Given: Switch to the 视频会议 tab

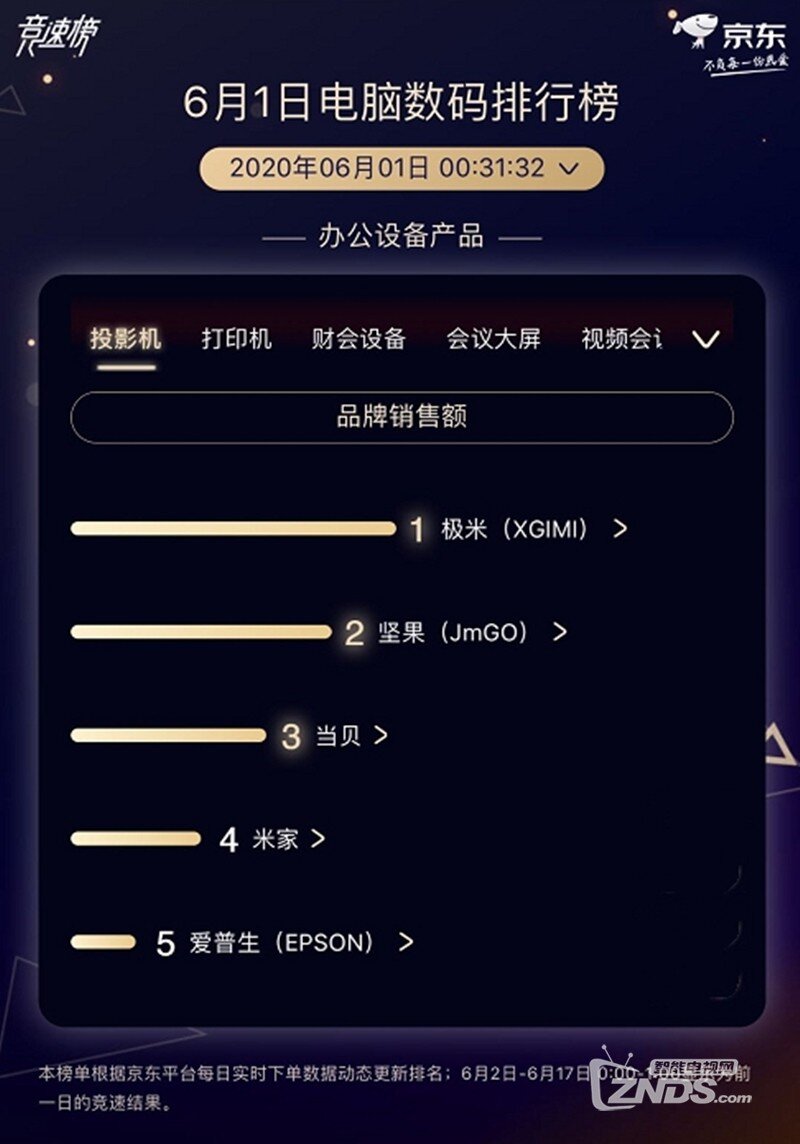Looking at the screenshot, I should coord(621,339).
